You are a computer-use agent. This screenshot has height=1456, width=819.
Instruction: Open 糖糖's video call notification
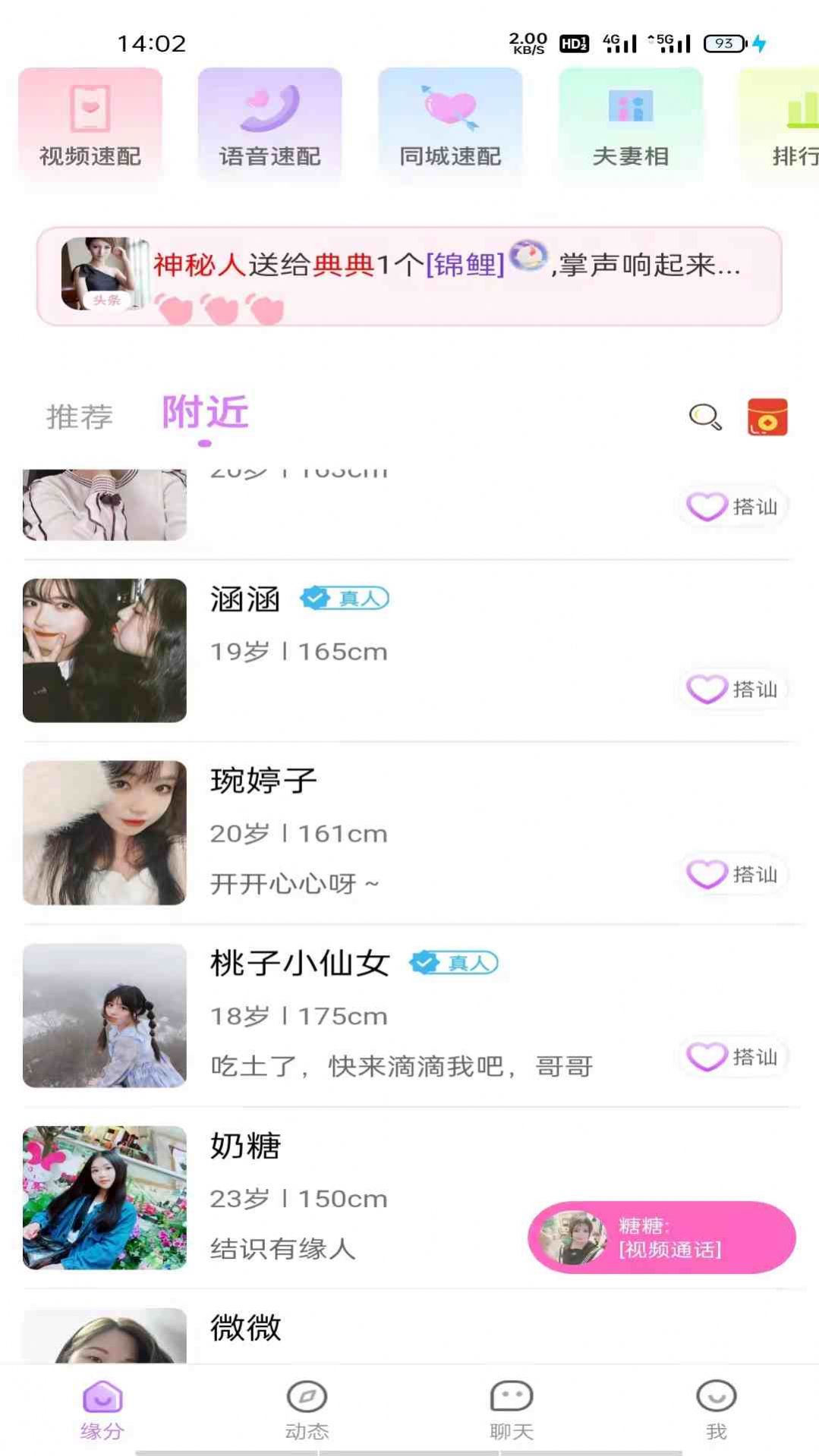pyautogui.click(x=661, y=1237)
